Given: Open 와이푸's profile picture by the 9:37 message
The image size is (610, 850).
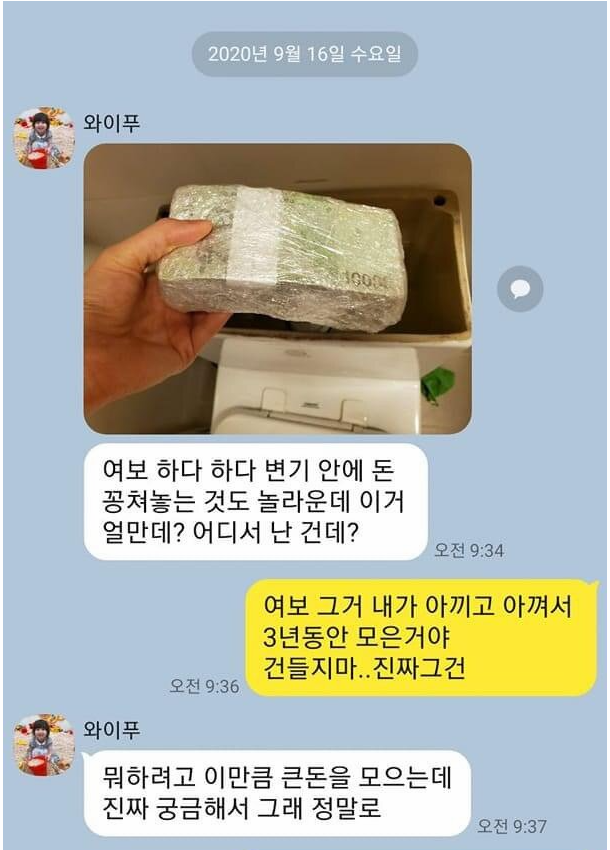Looking at the screenshot, I should pyautogui.click(x=43, y=745).
